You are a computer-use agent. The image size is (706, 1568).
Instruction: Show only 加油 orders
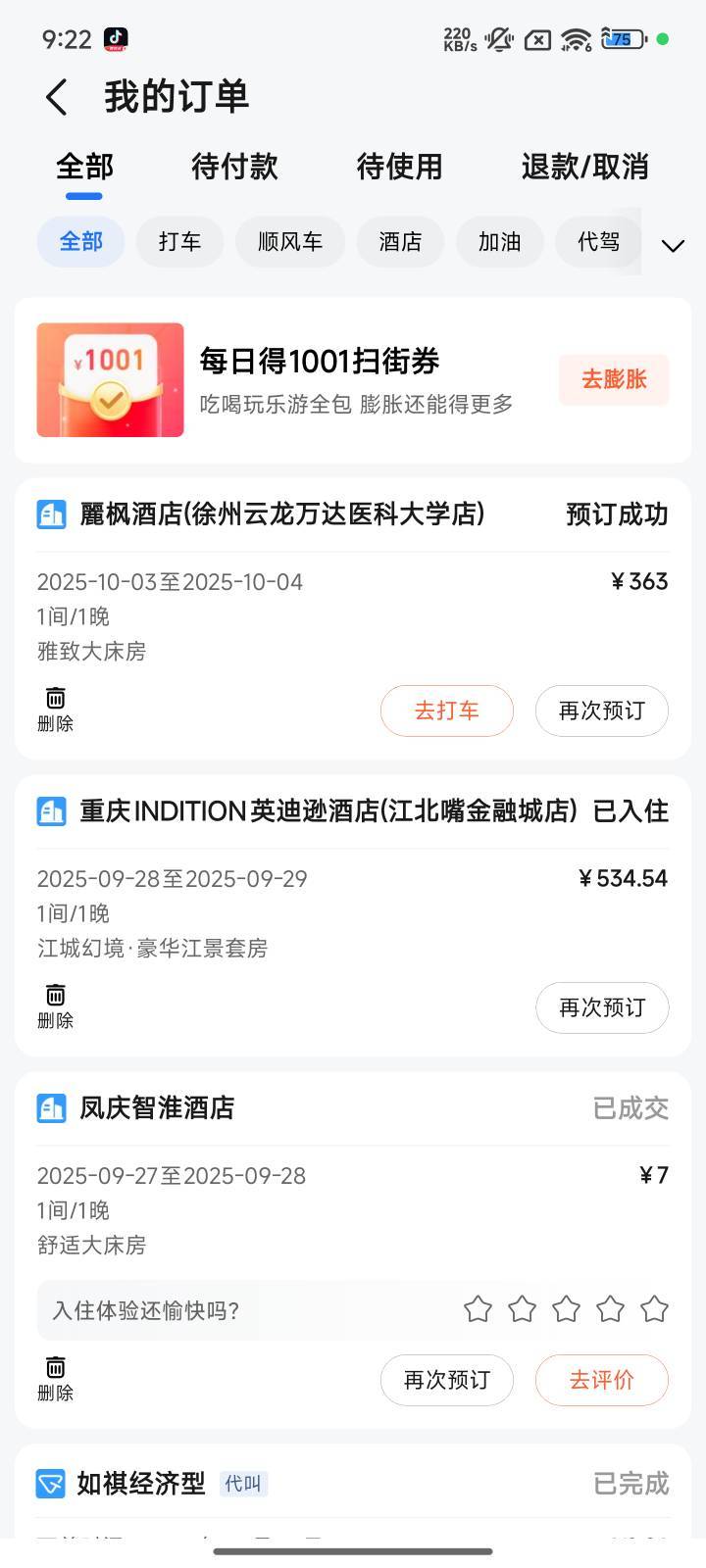coord(499,241)
